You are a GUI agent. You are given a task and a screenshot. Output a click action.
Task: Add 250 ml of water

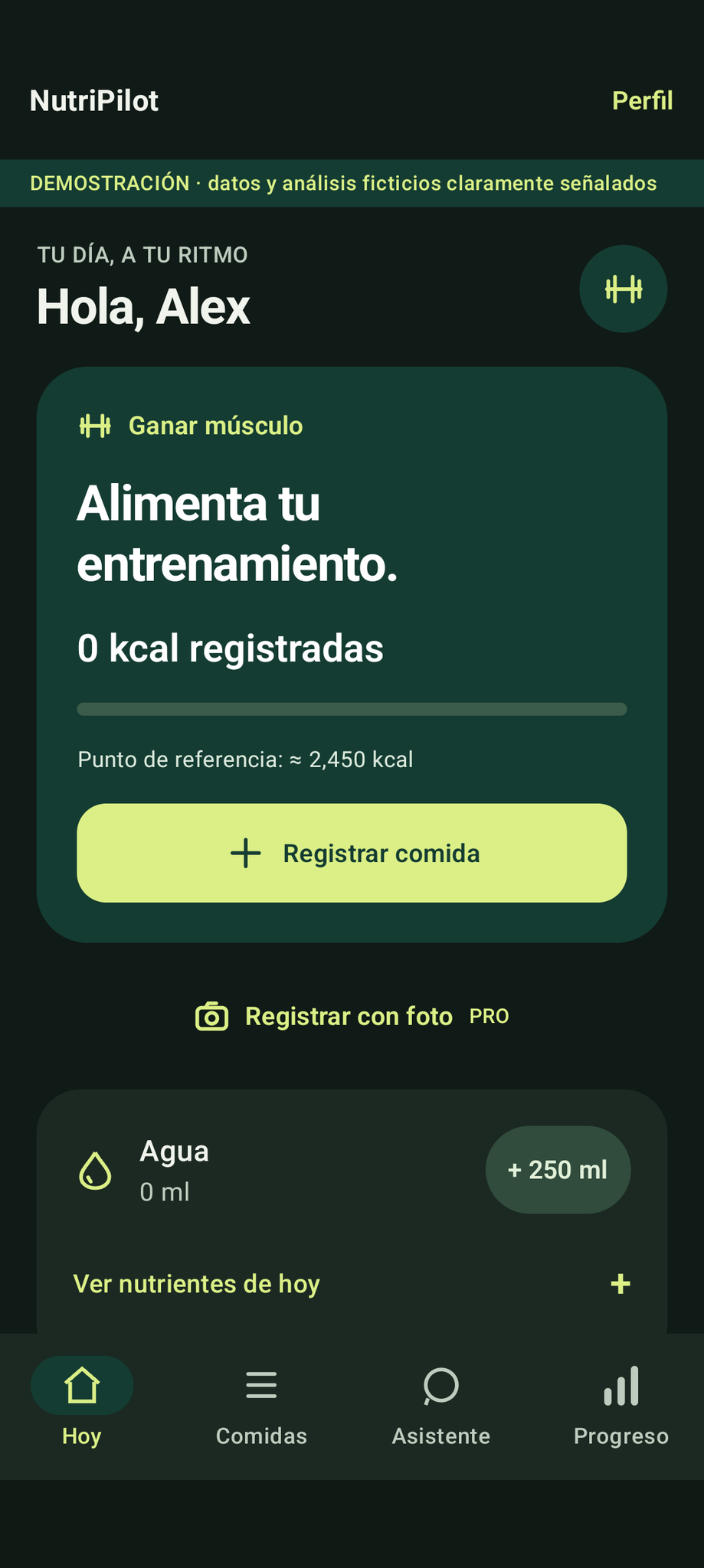pyautogui.click(x=558, y=1169)
